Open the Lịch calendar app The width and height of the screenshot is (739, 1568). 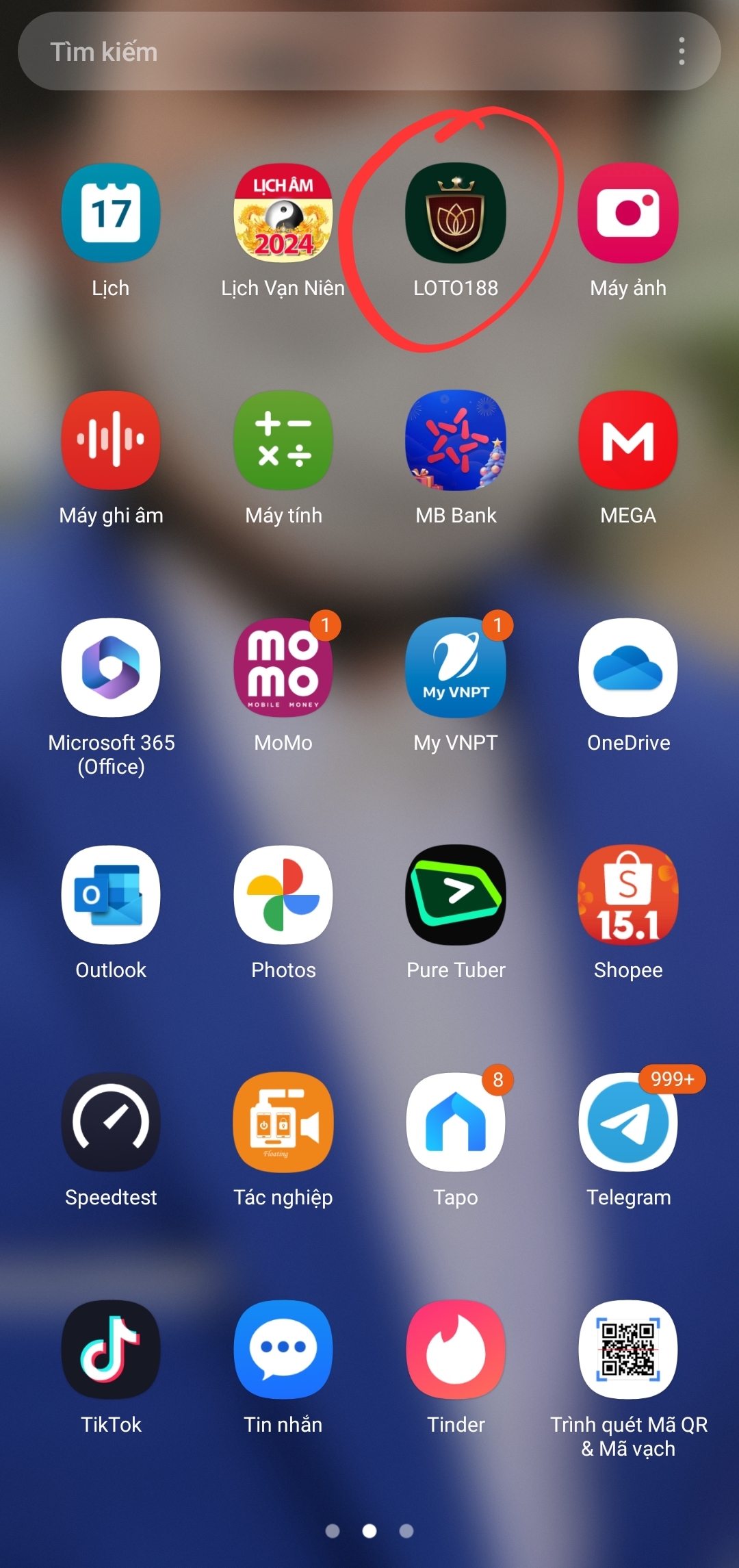pos(111,214)
